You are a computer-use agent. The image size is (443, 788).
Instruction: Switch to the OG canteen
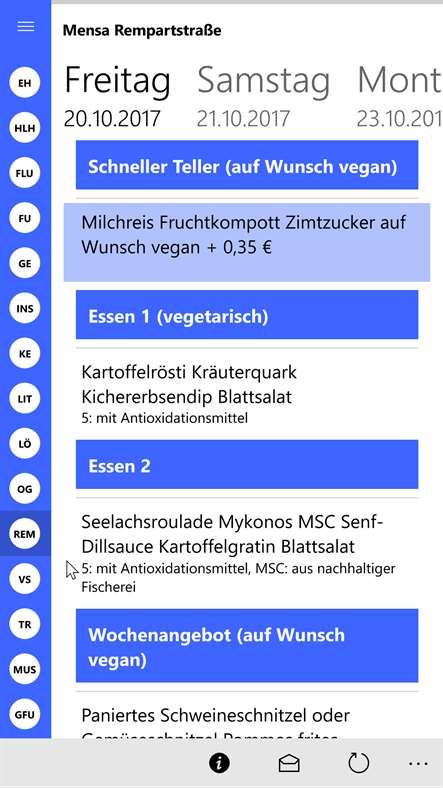[25, 489]
